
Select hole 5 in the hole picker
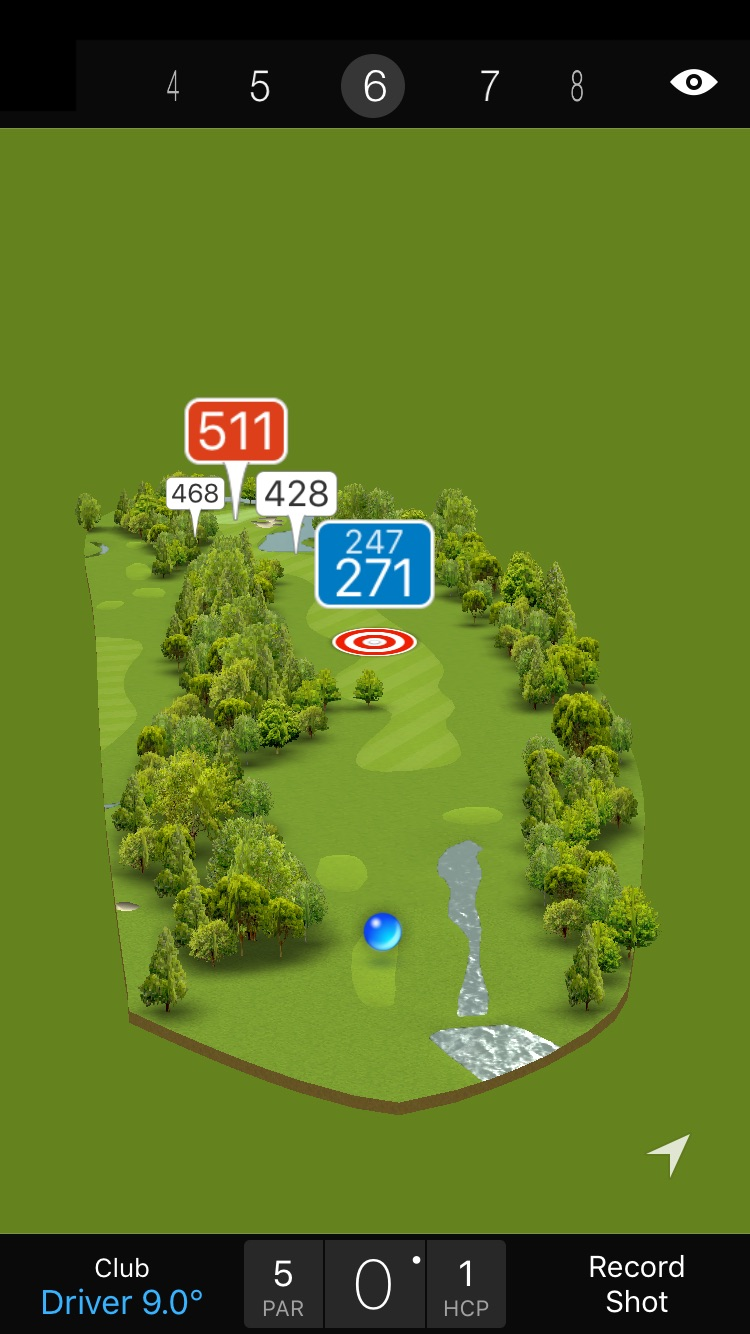click(260, 87)
